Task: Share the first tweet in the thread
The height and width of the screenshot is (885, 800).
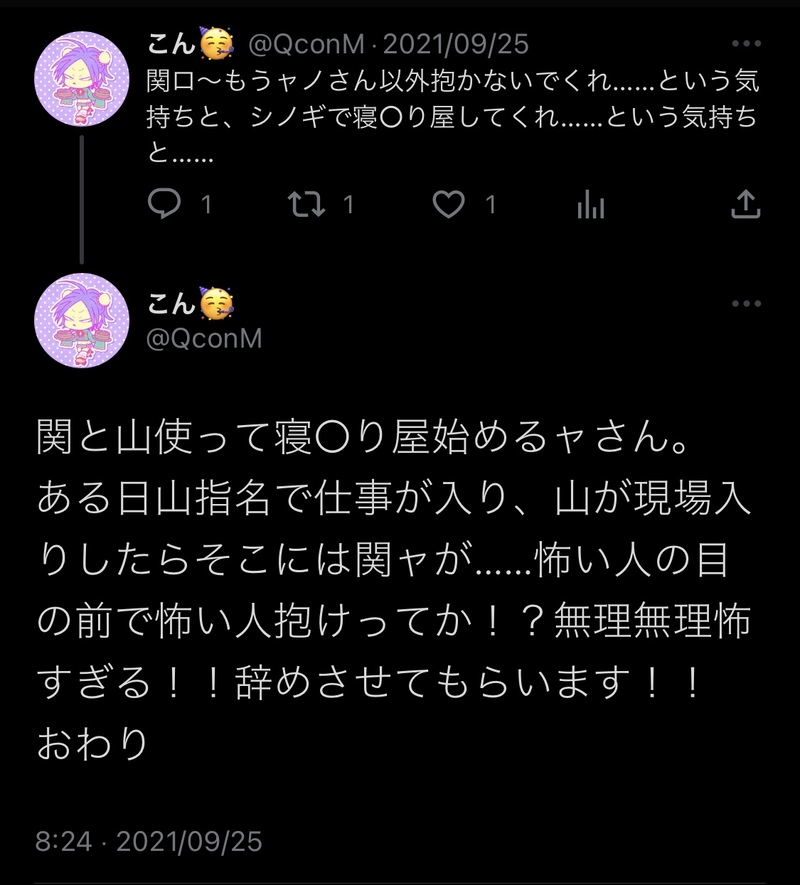Action: click(x=746, y=205)
